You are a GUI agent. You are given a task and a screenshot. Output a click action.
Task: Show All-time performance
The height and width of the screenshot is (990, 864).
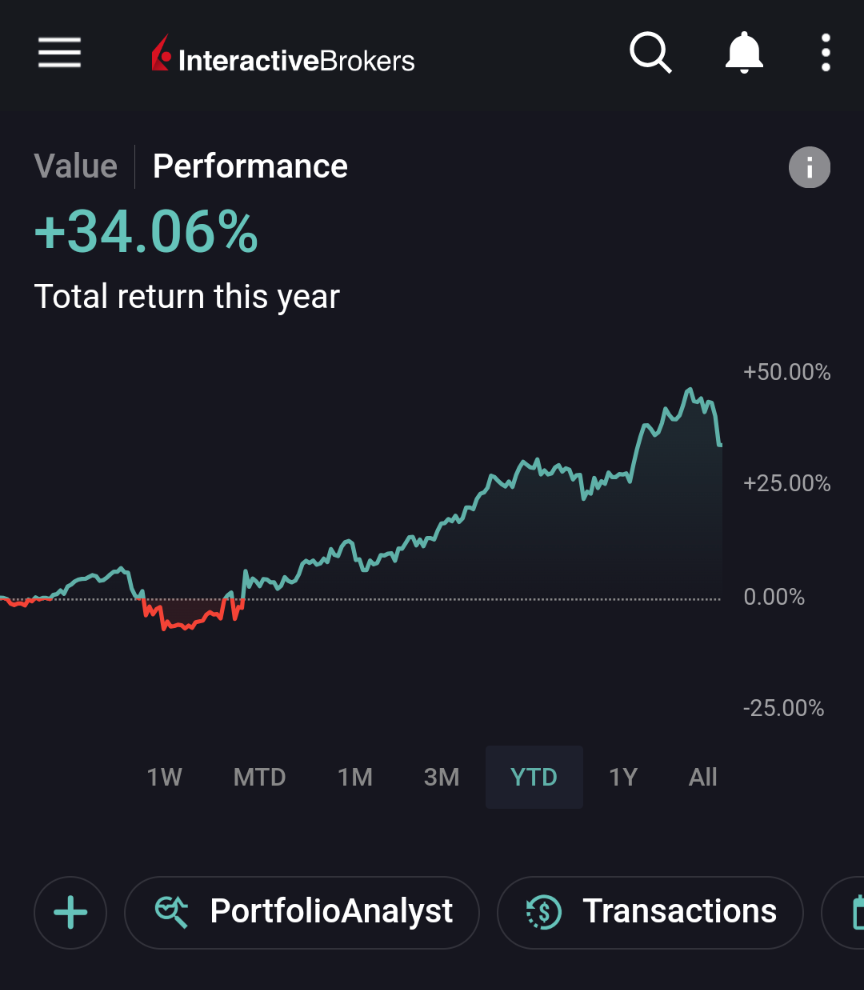pos(703,777)
